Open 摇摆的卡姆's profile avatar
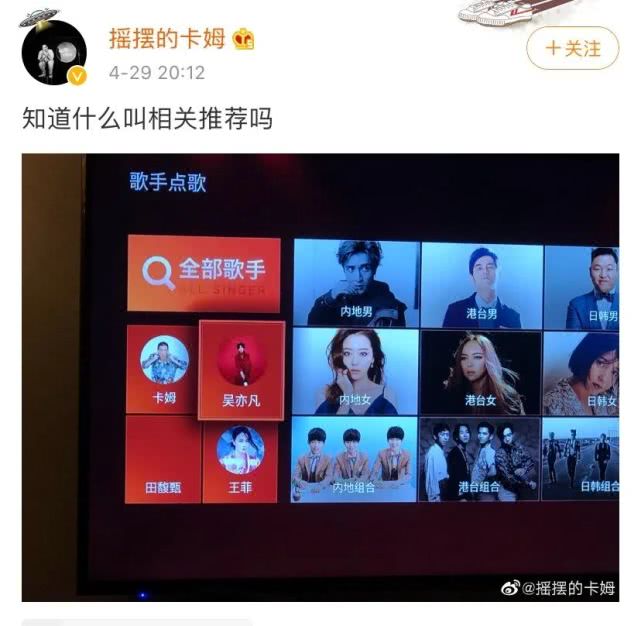This screenshot has height=626, width=641. [54, 51]
